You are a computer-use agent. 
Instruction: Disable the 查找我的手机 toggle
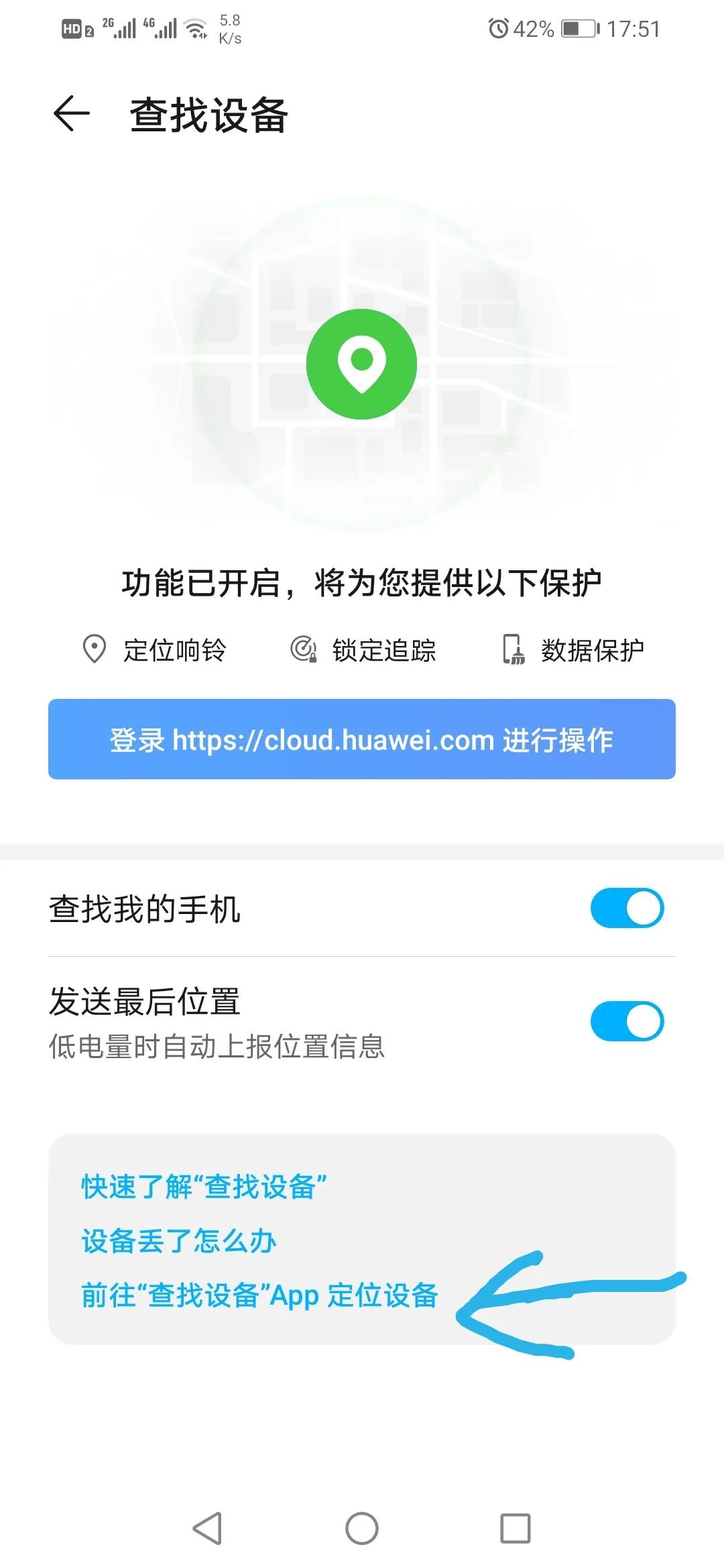pyautogui.click(x=629, y=908)
